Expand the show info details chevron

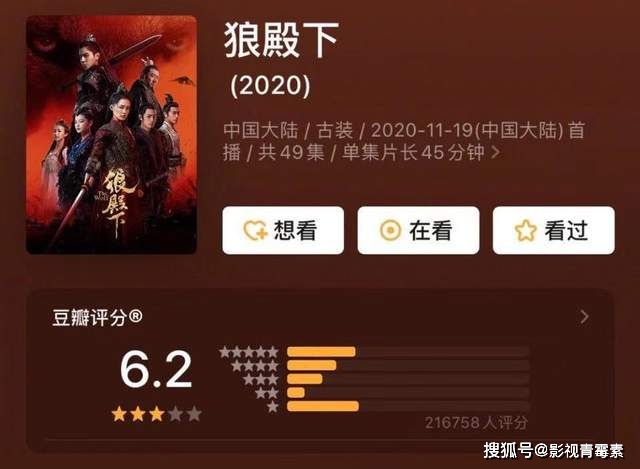pyautogui.click(x=495, y=155)
